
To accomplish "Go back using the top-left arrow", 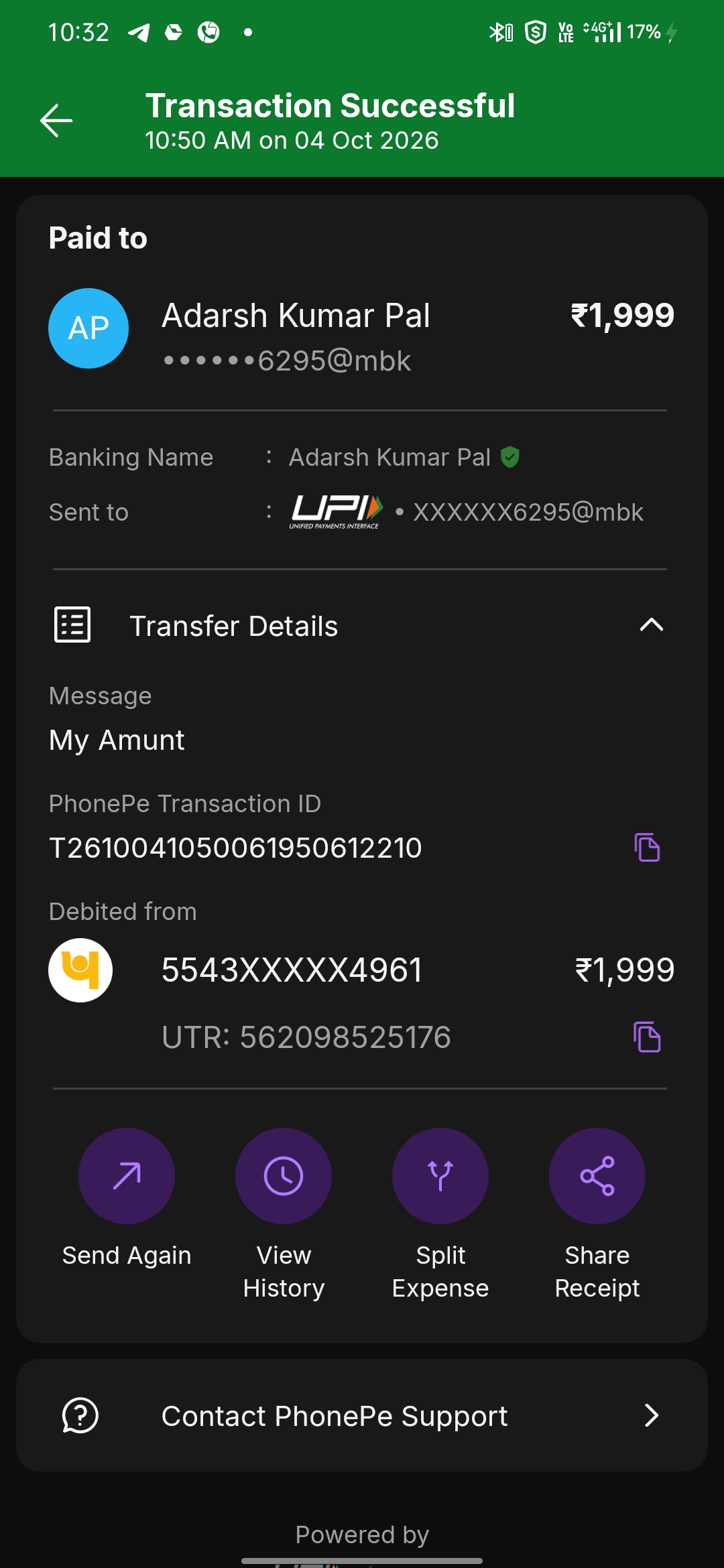I will pos(56,121).
